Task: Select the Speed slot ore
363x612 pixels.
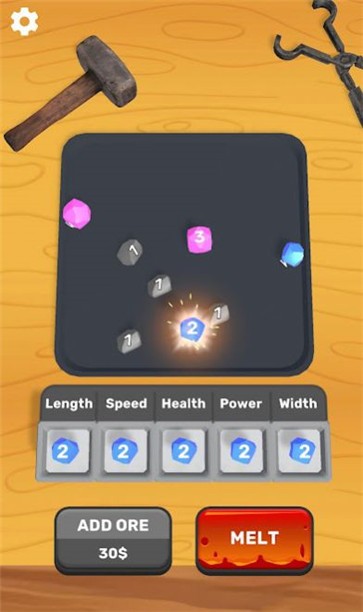Action: click(125, 452)
